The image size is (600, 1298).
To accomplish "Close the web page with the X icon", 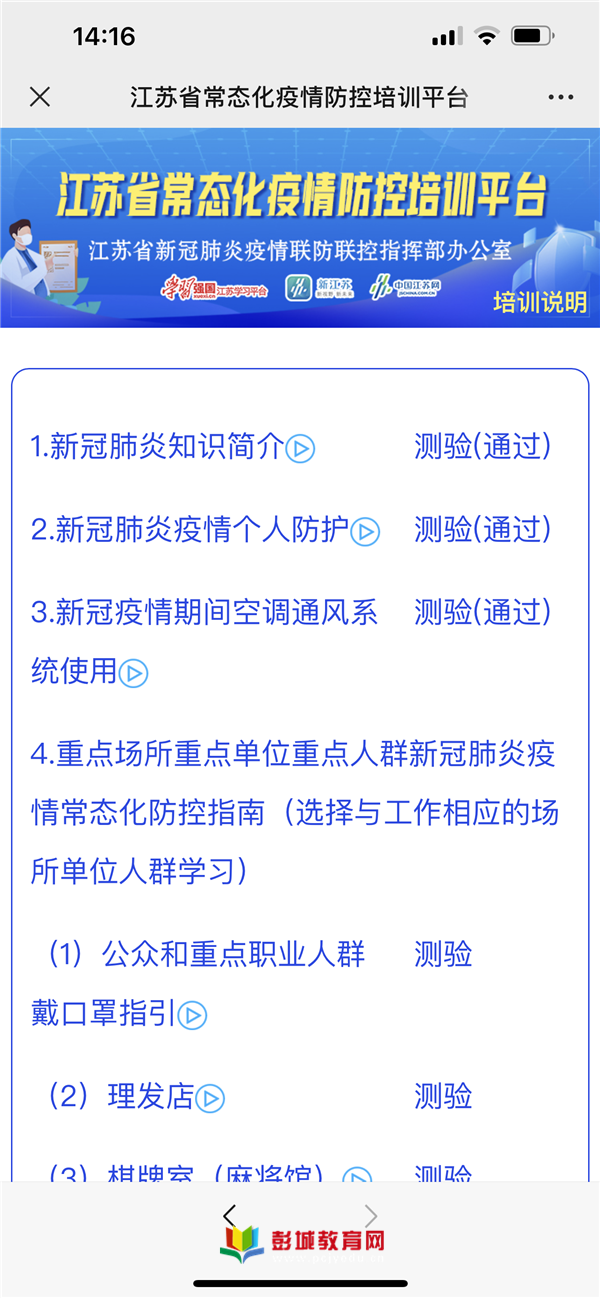I will tap(39, 97).
